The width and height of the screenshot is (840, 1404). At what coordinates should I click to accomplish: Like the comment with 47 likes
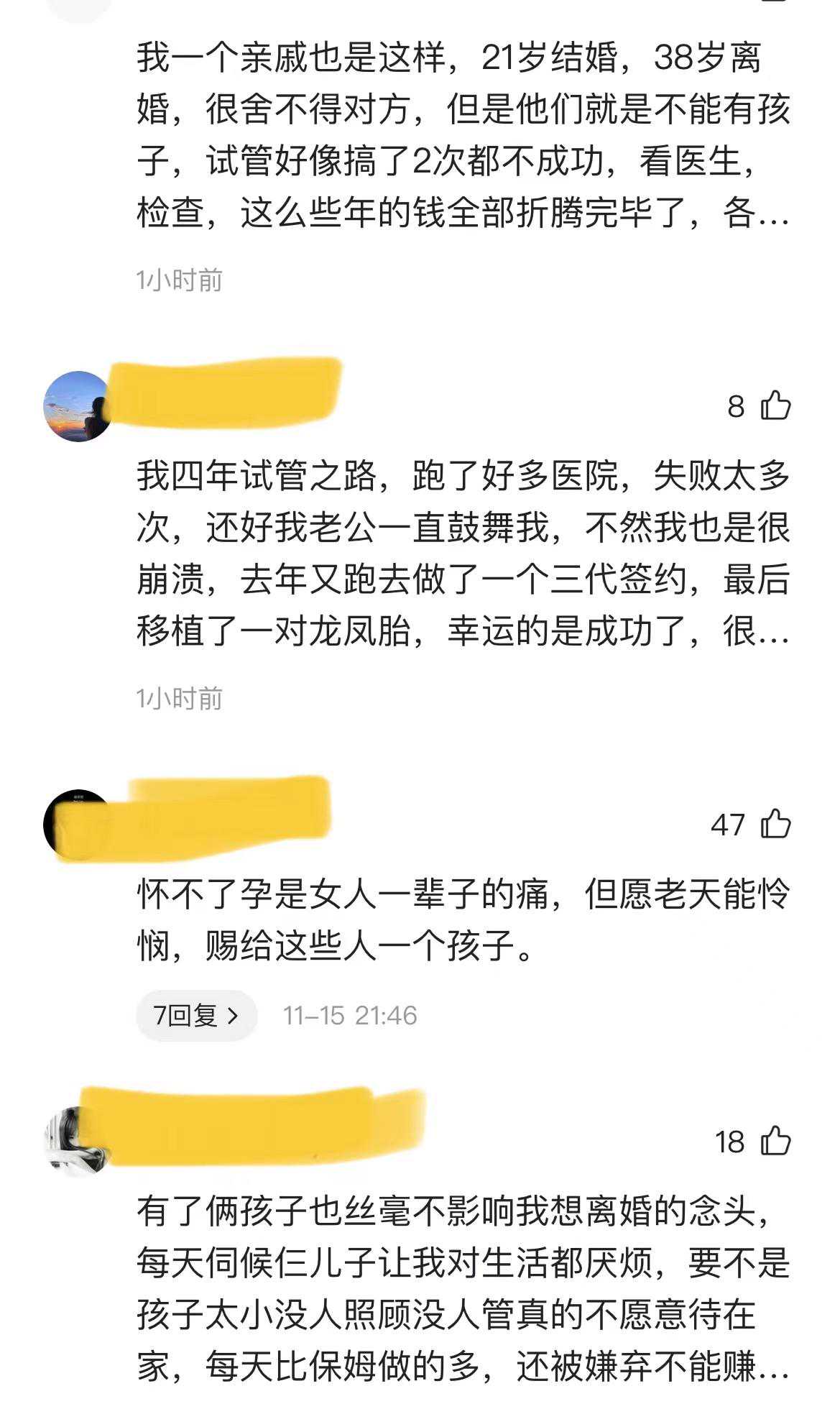coord(775,824)
